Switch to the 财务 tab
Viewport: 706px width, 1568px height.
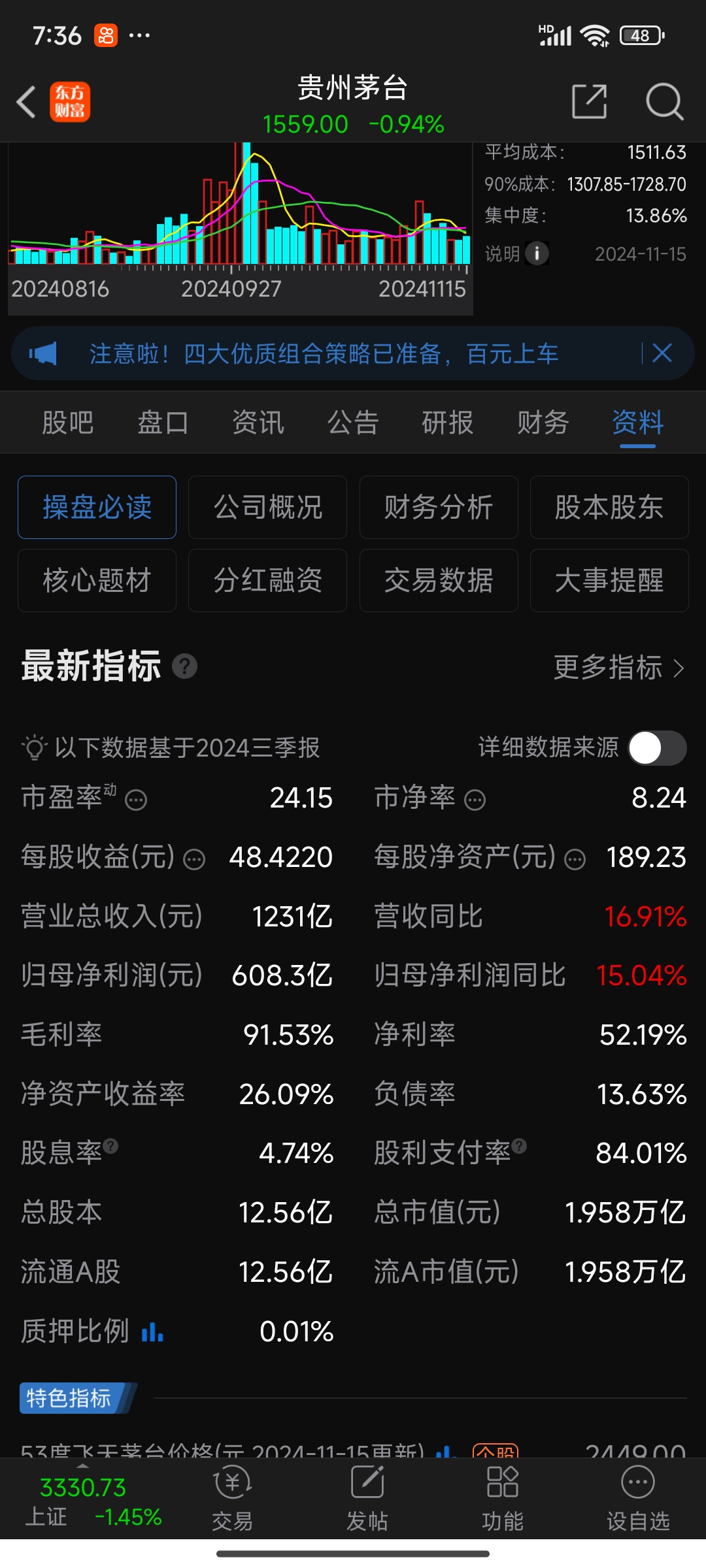(542, 423)
